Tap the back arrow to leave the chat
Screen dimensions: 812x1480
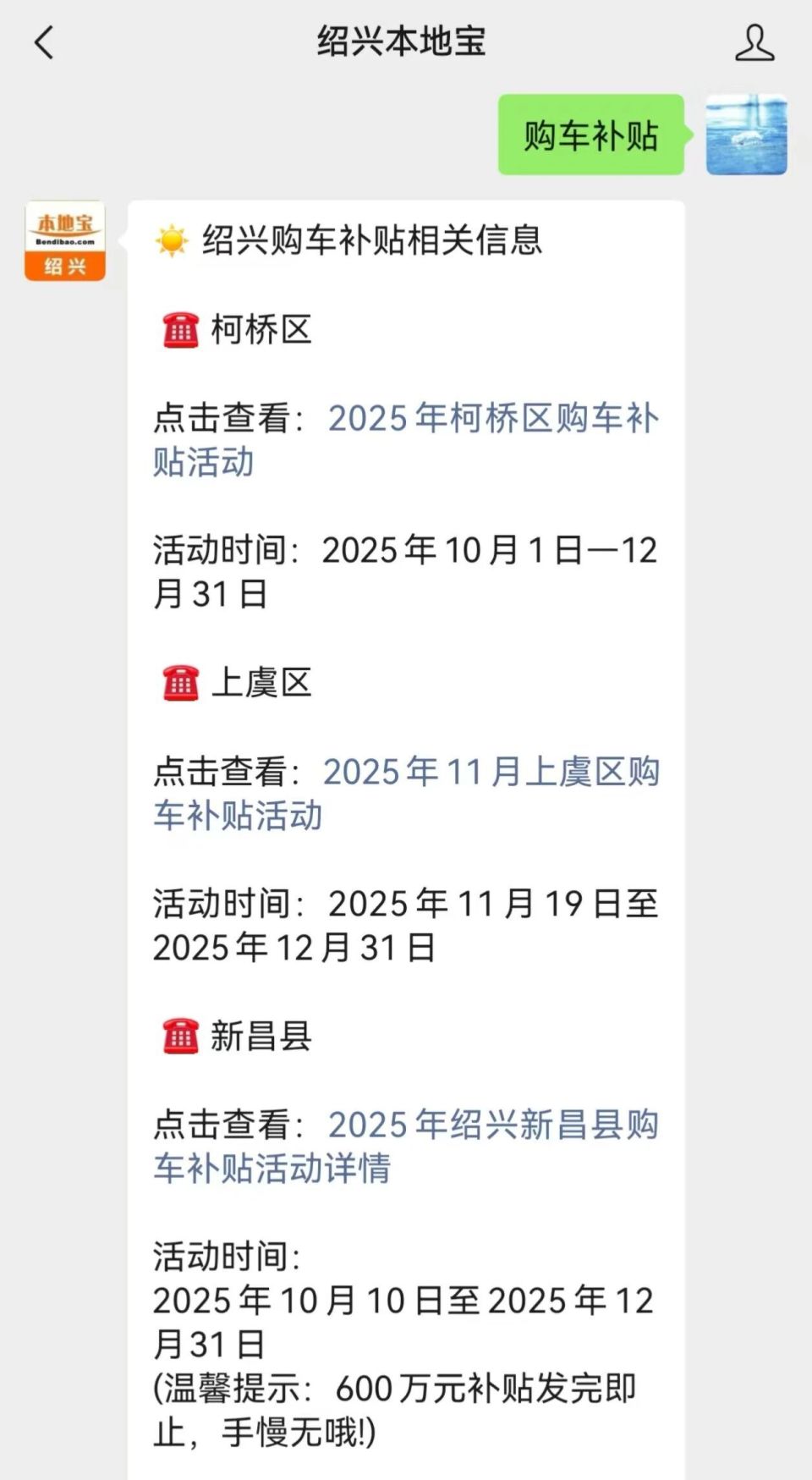click(44, 41)
